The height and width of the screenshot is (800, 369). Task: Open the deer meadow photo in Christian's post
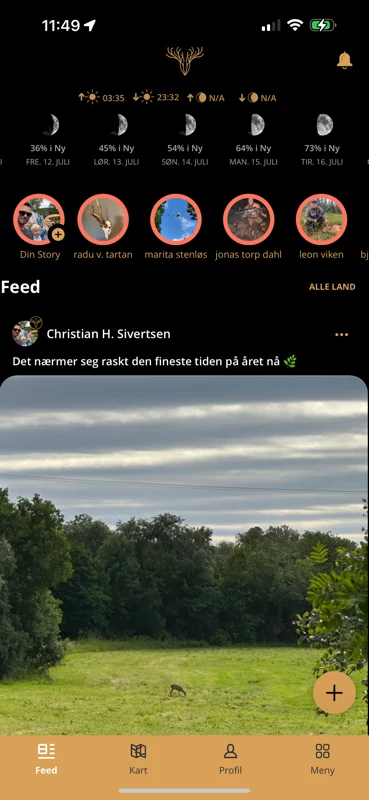pos(184,555)
